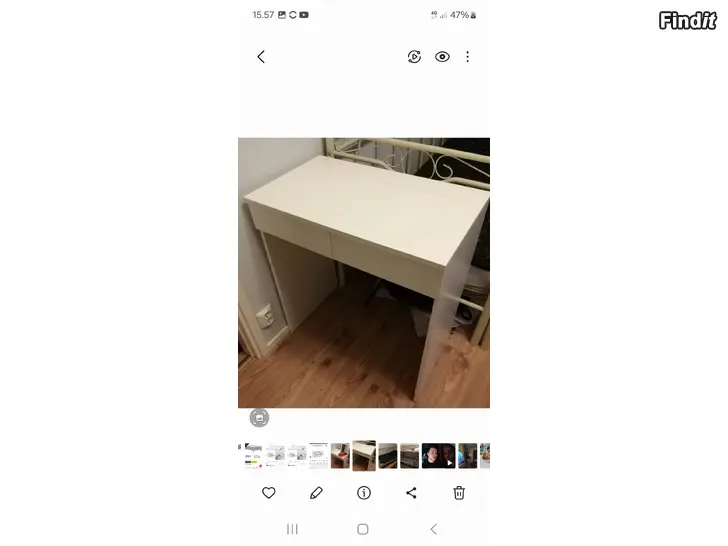Select the video thumbnail with the play arrow
This screenshot has height=546, width=728.
438,456
